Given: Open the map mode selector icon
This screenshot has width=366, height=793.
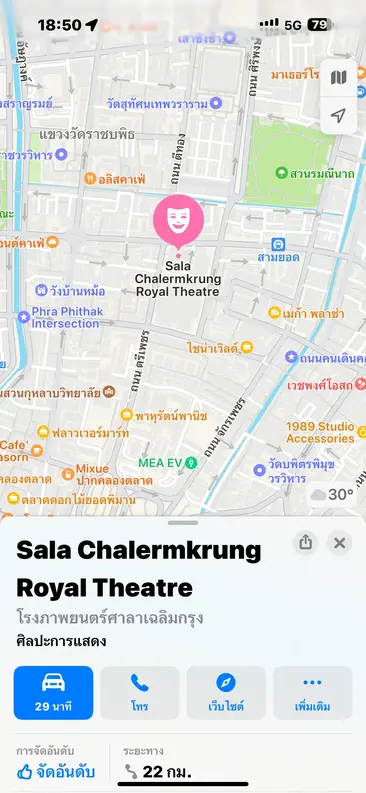Looking at the screenshot, I should coord(338,78).
